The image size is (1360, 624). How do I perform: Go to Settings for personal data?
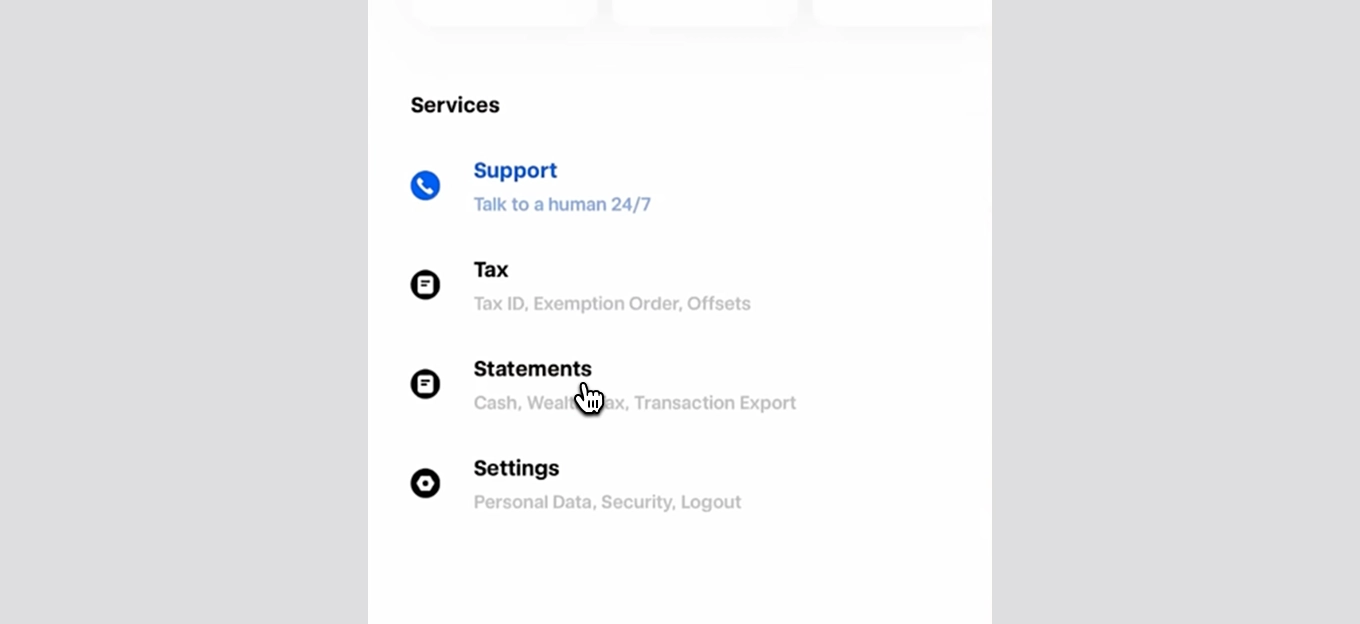(x=516, y=469)
